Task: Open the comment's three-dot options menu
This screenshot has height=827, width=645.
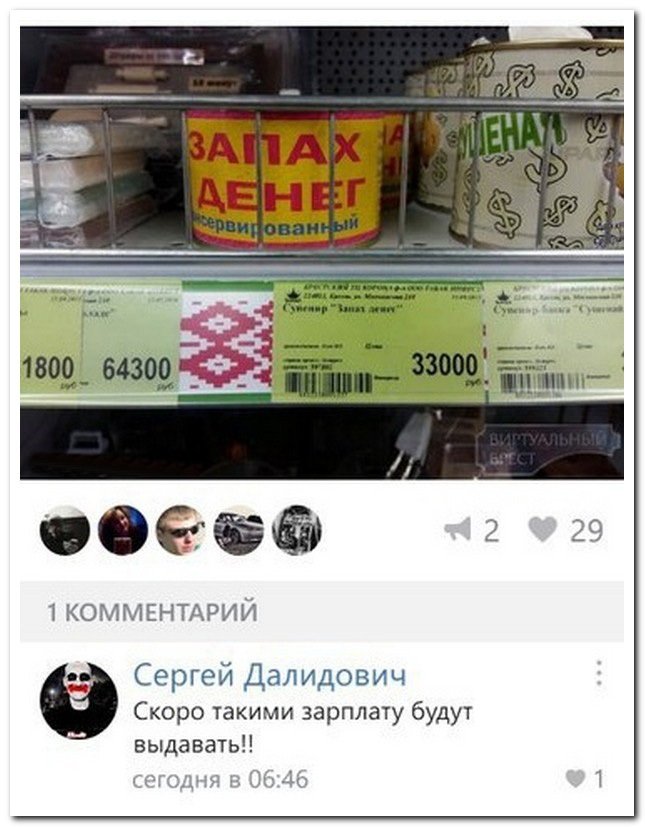Action: click(x=598, y=673)
